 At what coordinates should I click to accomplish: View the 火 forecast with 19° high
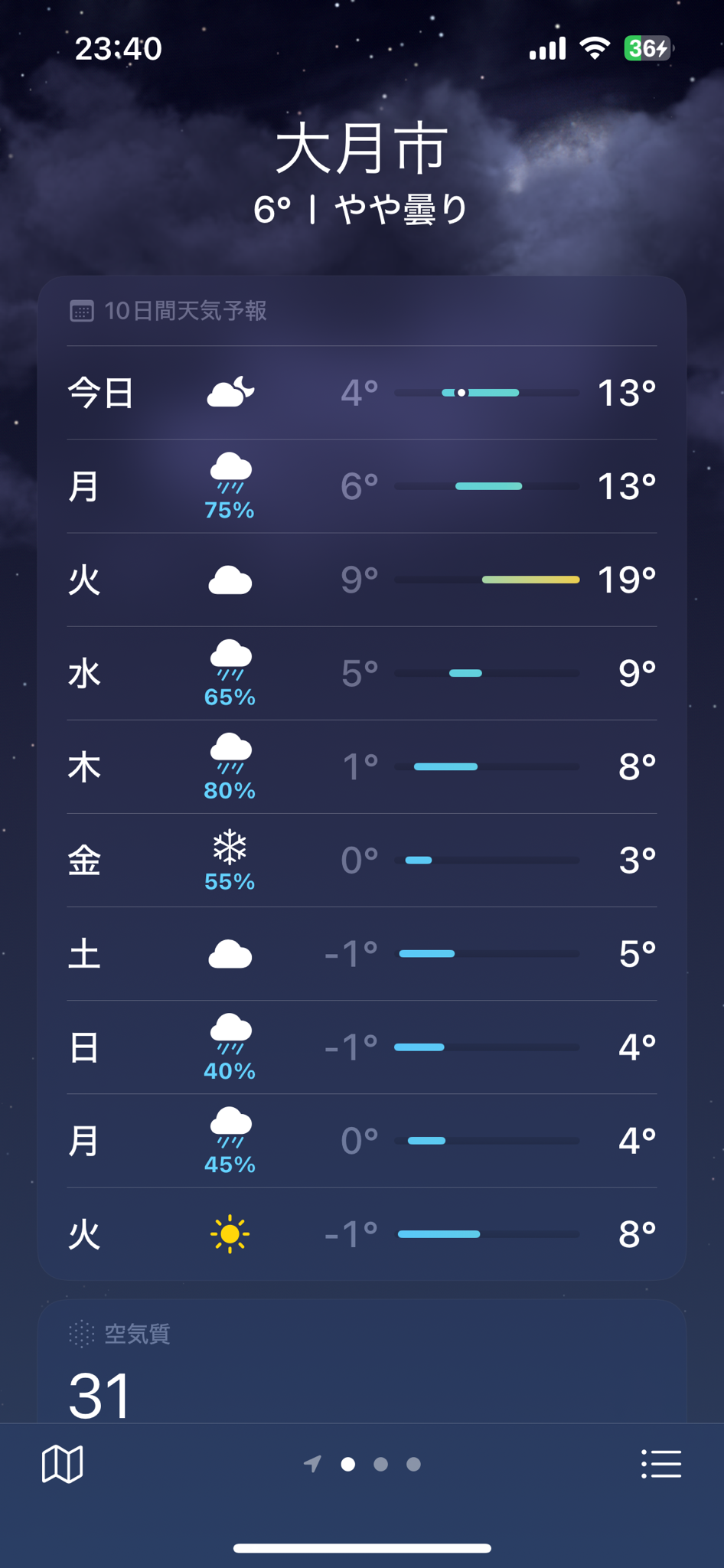pos(362,580)
